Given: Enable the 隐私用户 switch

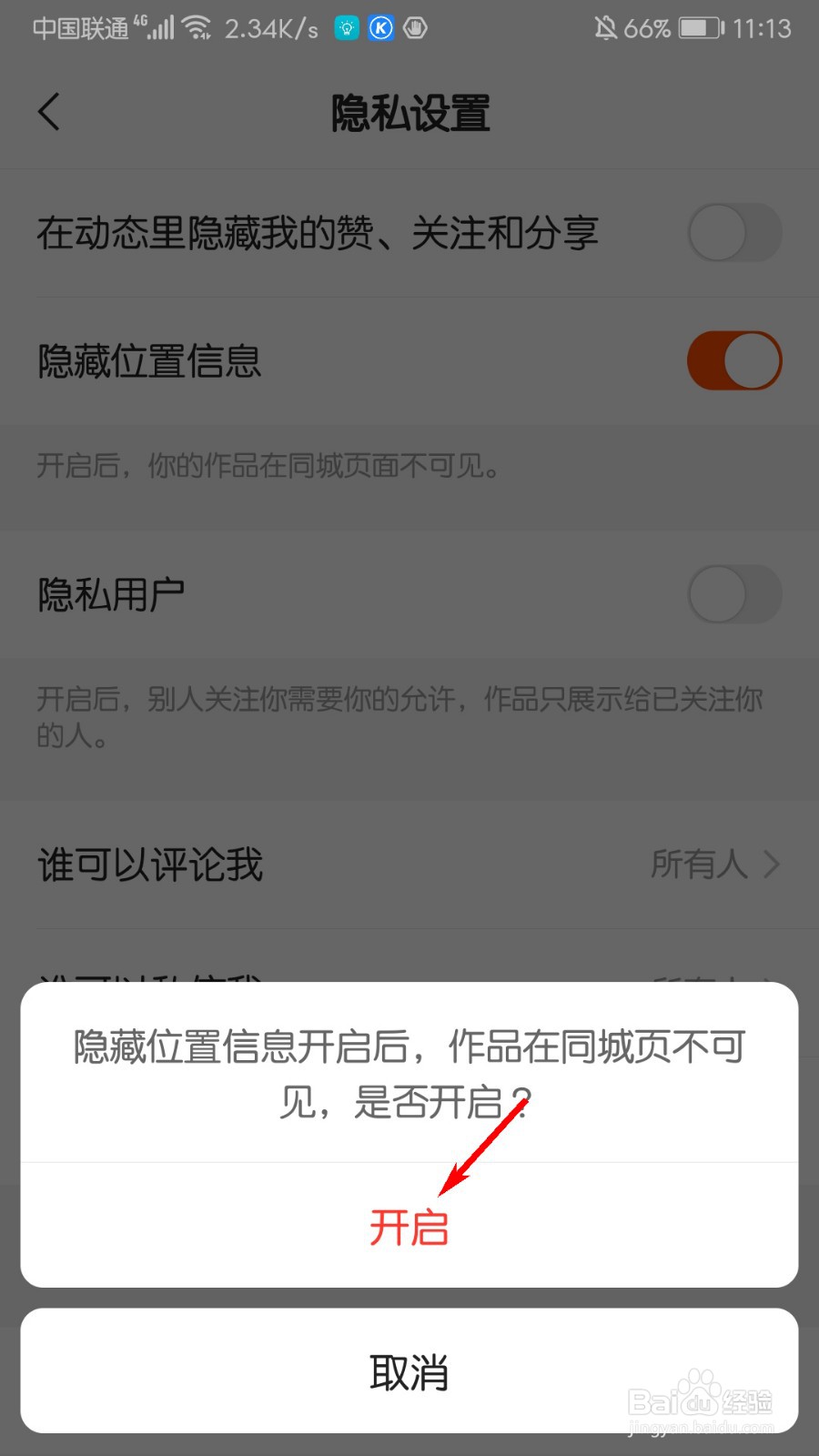Looking at the screenshot, I should [734, 593].
